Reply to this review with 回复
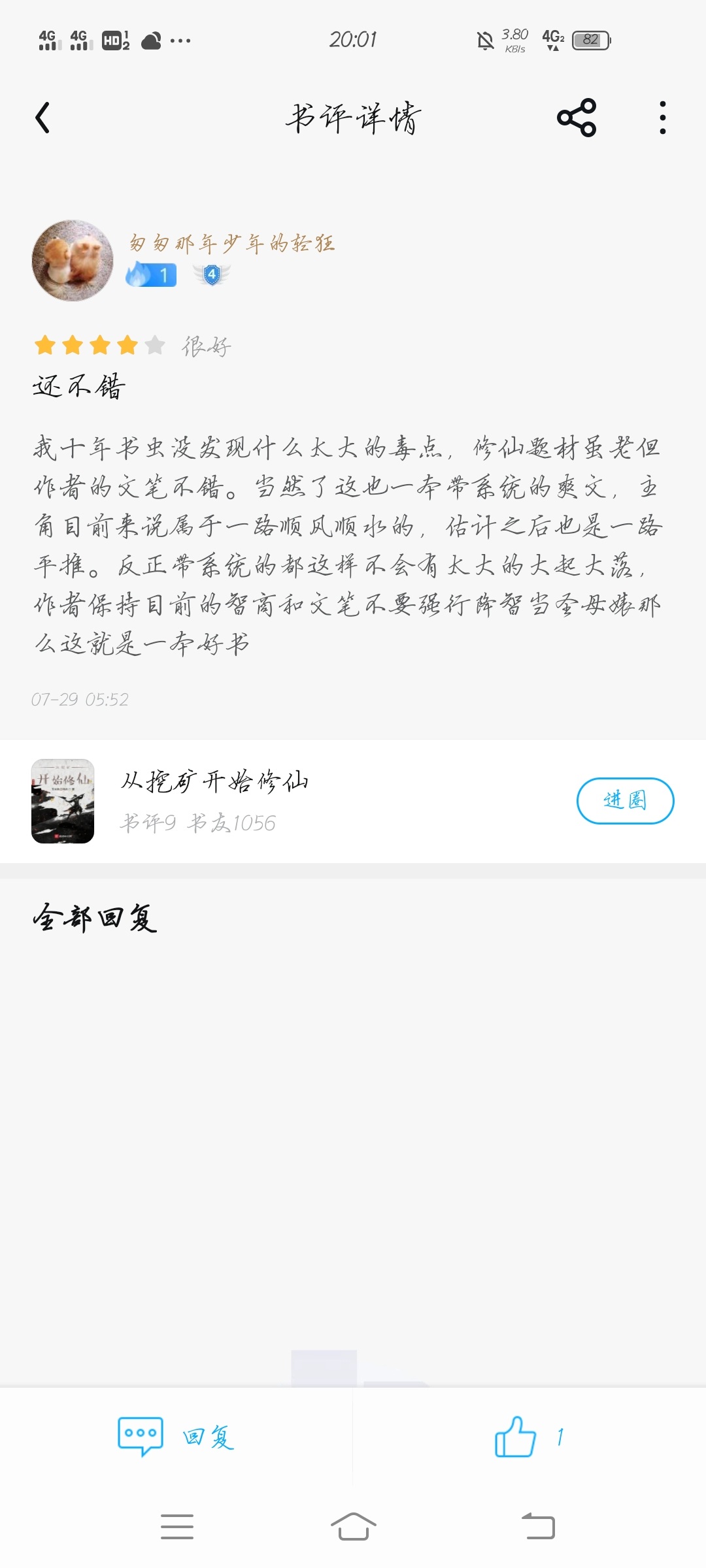 tap(176, 1437)
